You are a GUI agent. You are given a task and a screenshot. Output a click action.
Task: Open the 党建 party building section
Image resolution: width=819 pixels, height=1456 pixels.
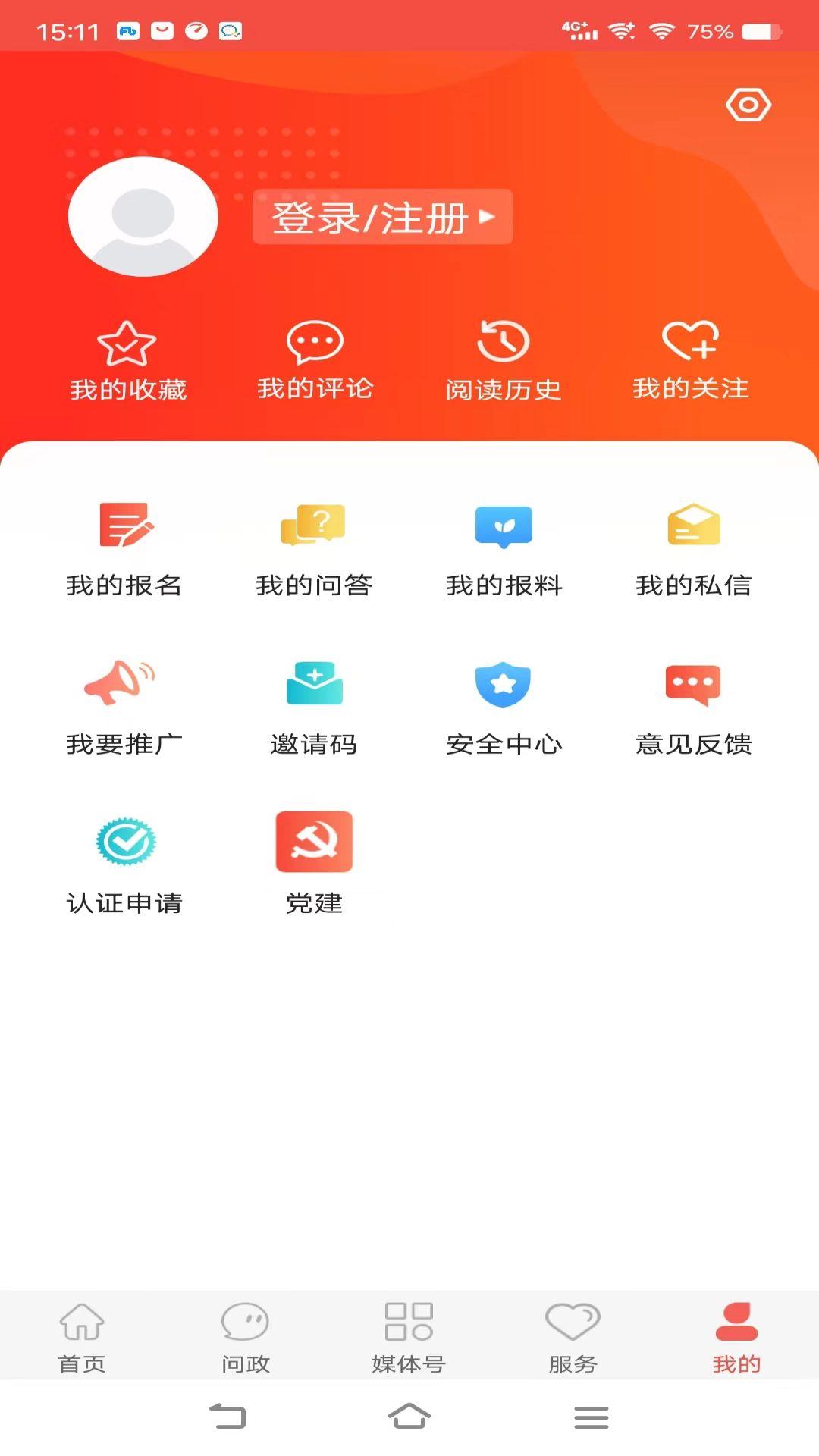(x=315, y=867)
